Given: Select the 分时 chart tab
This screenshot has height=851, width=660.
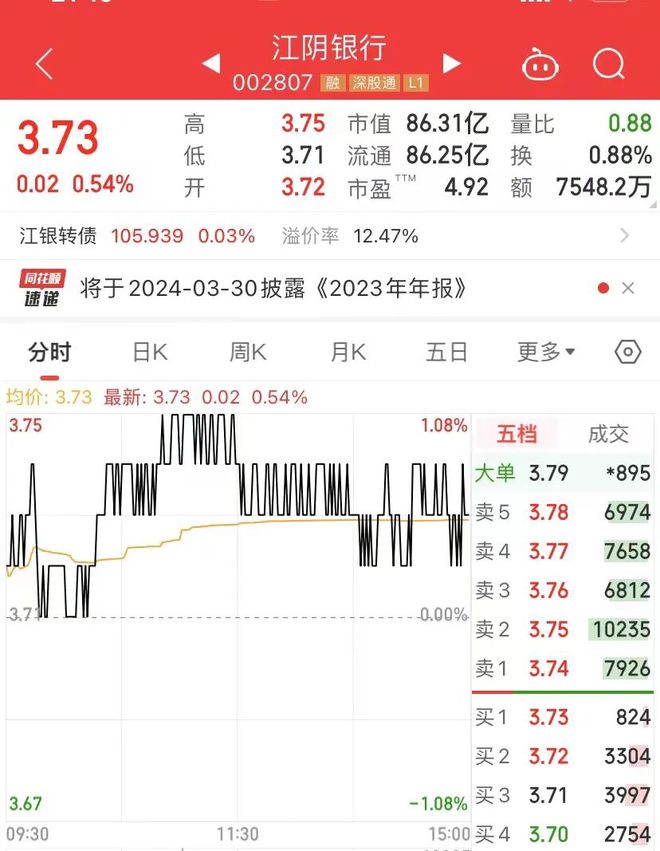Looking at the screenshot, I should pyautogui.click(x=50, y=352).
